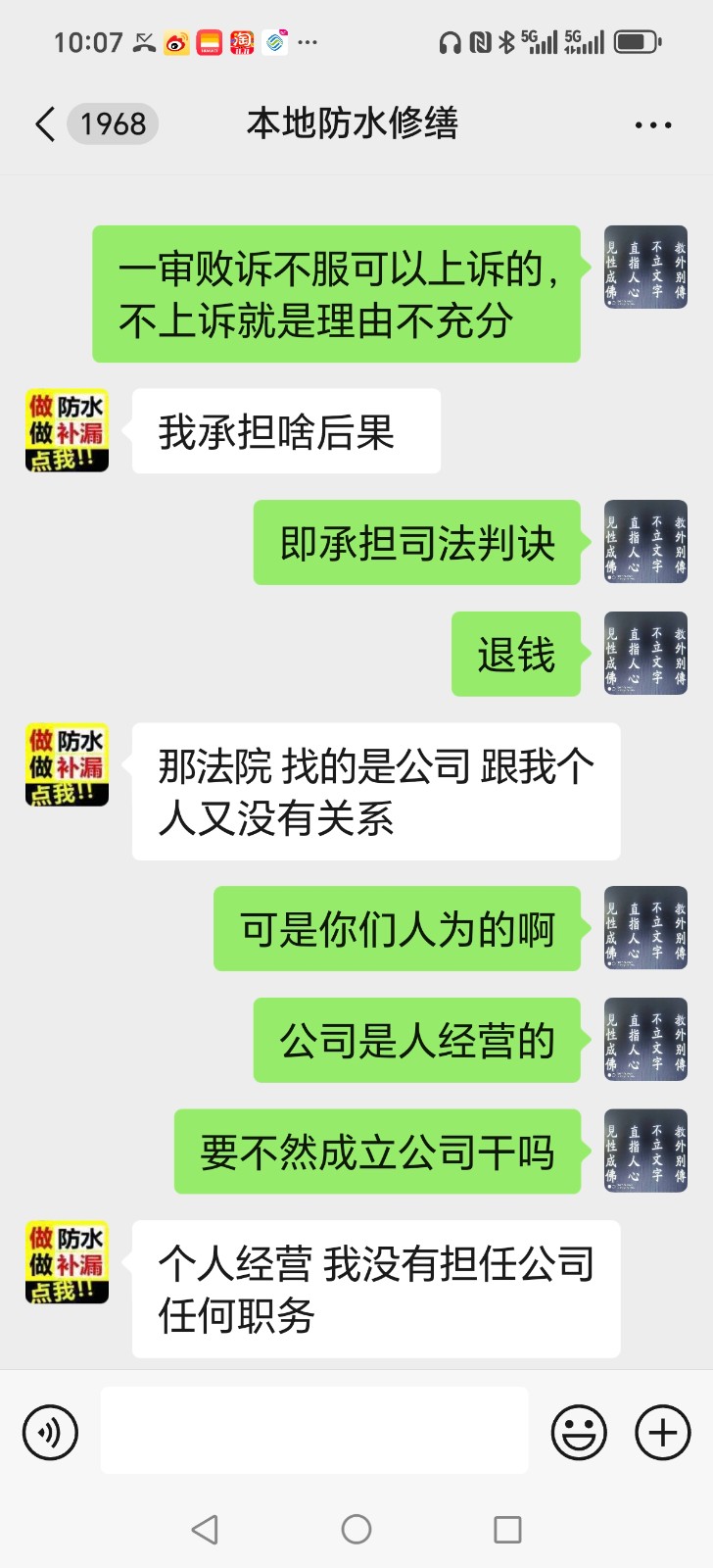
Task: Switch to voice message input
Action: 50,1432
